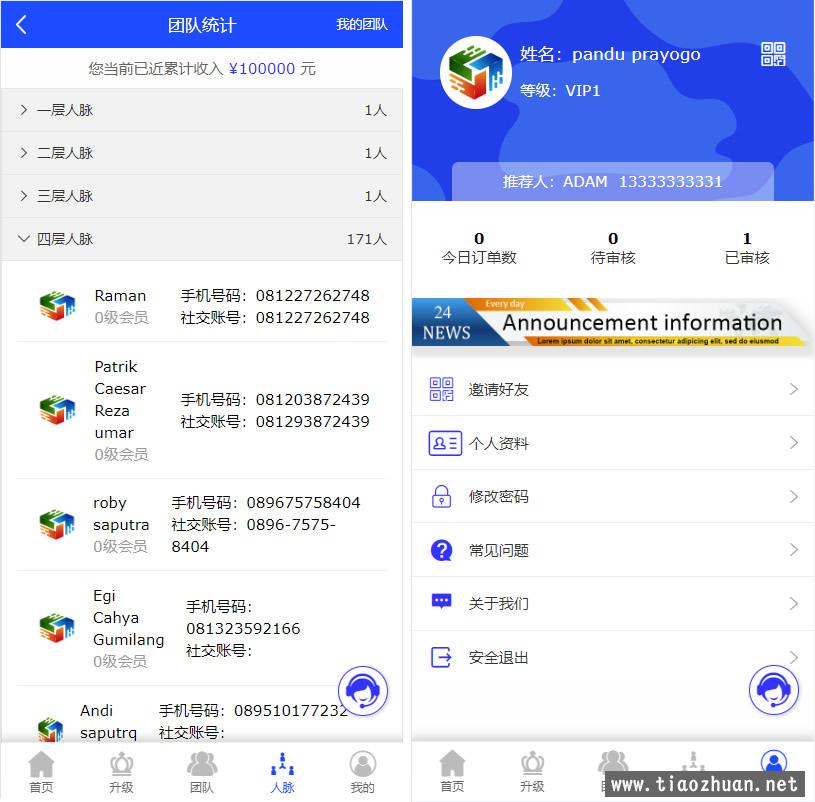View the 关于我们 page
This screenshot has height=802, width=815.
pos(612,603)
